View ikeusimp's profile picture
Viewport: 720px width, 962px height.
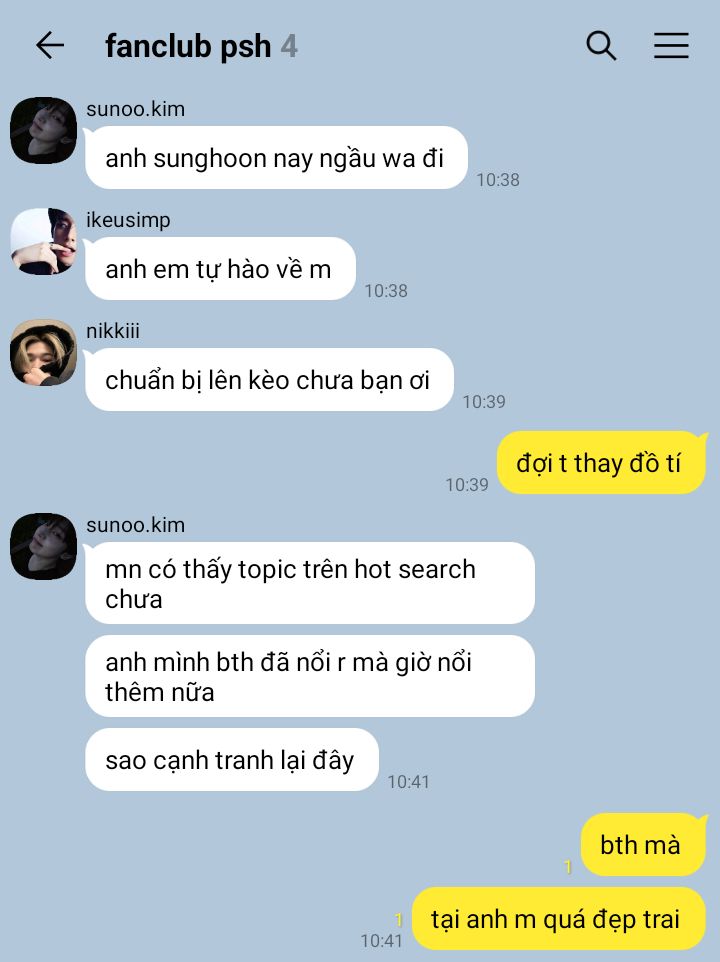pos(44,241)
